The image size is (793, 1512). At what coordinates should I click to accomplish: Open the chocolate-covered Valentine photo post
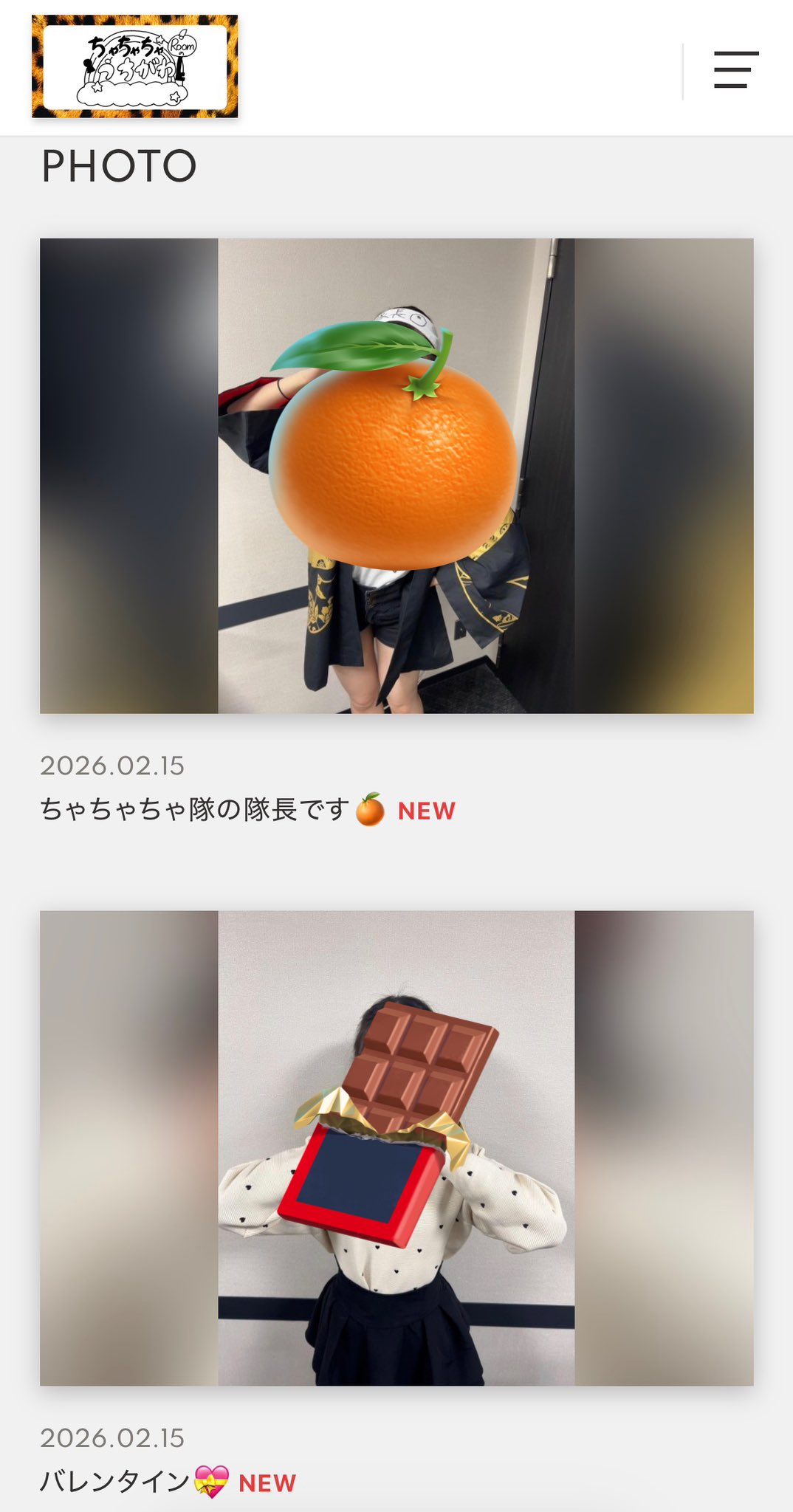tap(396, 1147)
